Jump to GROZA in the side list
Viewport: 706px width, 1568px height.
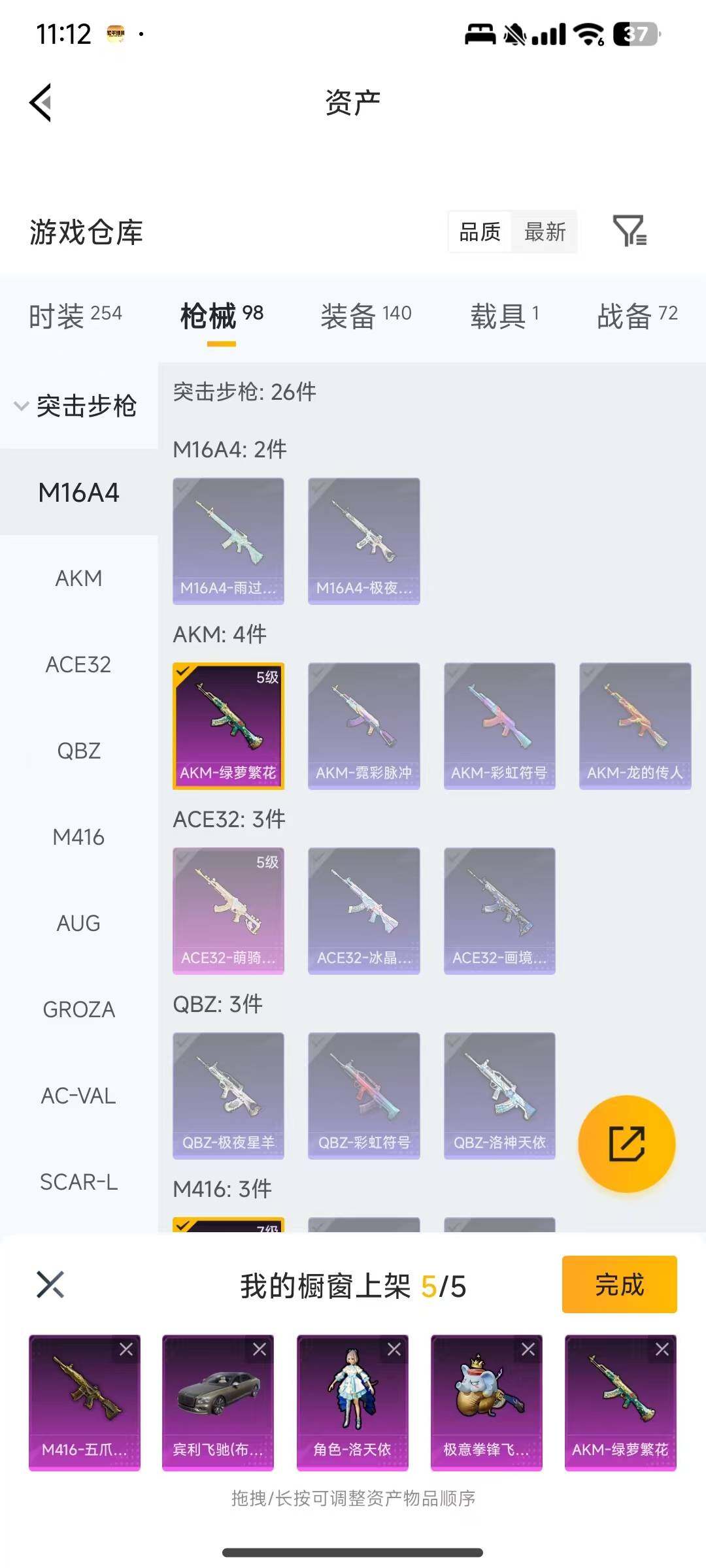click(x=78, y=1009)
